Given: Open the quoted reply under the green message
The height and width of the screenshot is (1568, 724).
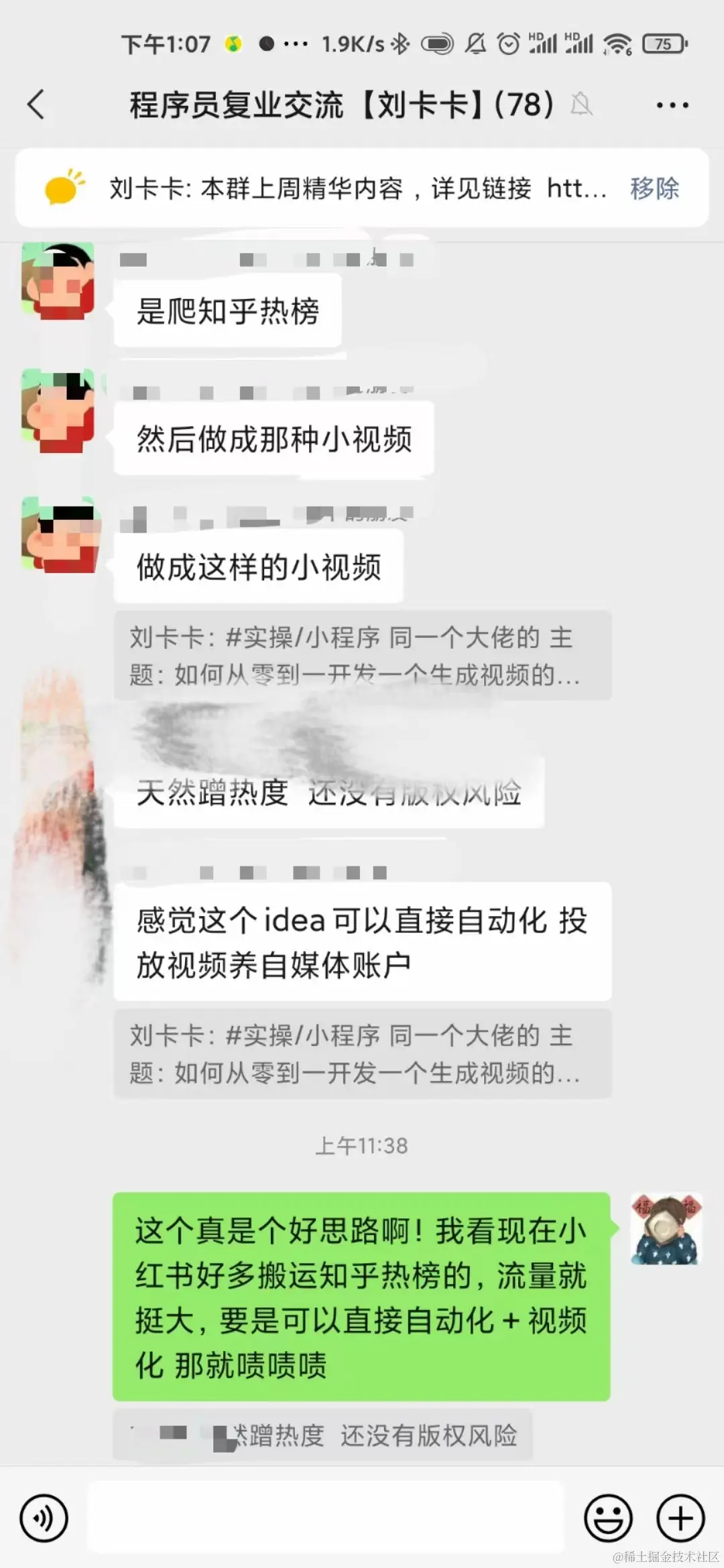Looking at the screenshot, I should tap(322, 1435).
